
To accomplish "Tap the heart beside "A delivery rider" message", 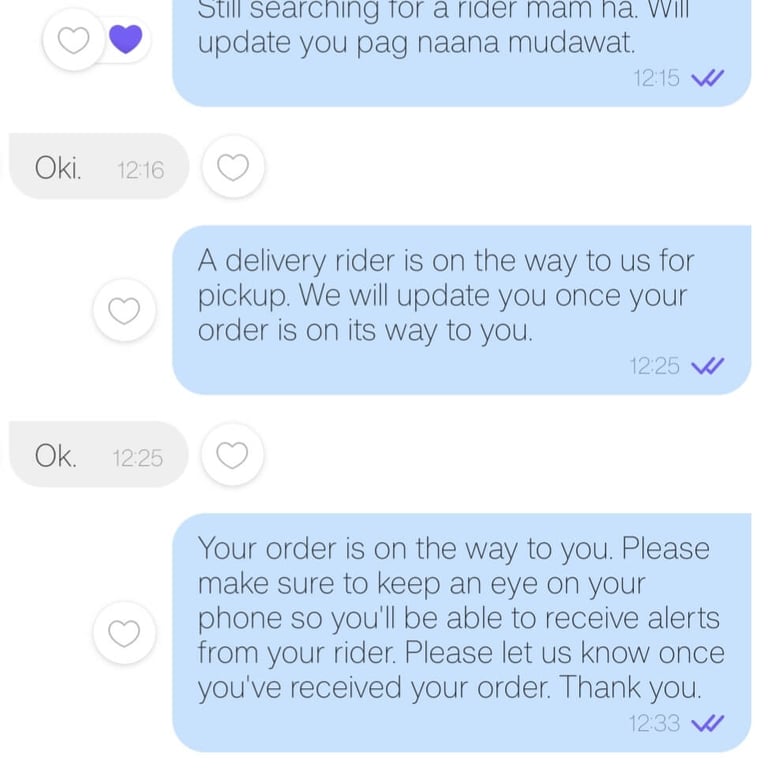I will tap(124, 311).
